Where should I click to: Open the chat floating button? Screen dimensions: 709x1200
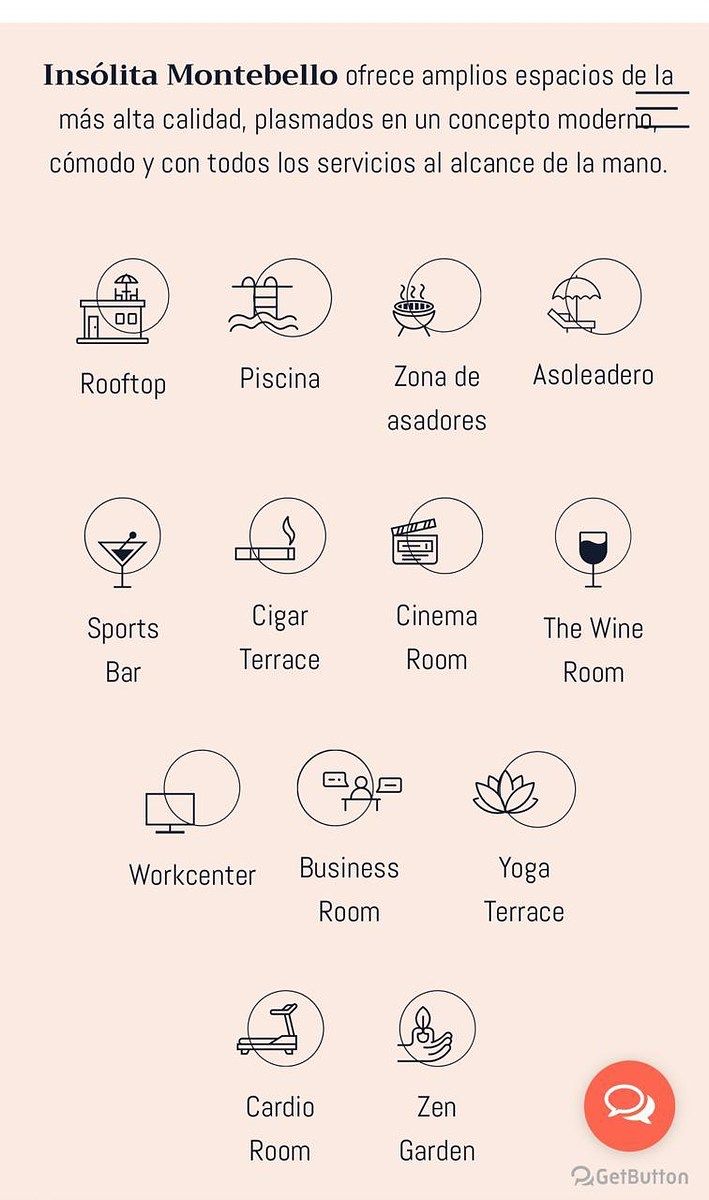pos(629,1106)
